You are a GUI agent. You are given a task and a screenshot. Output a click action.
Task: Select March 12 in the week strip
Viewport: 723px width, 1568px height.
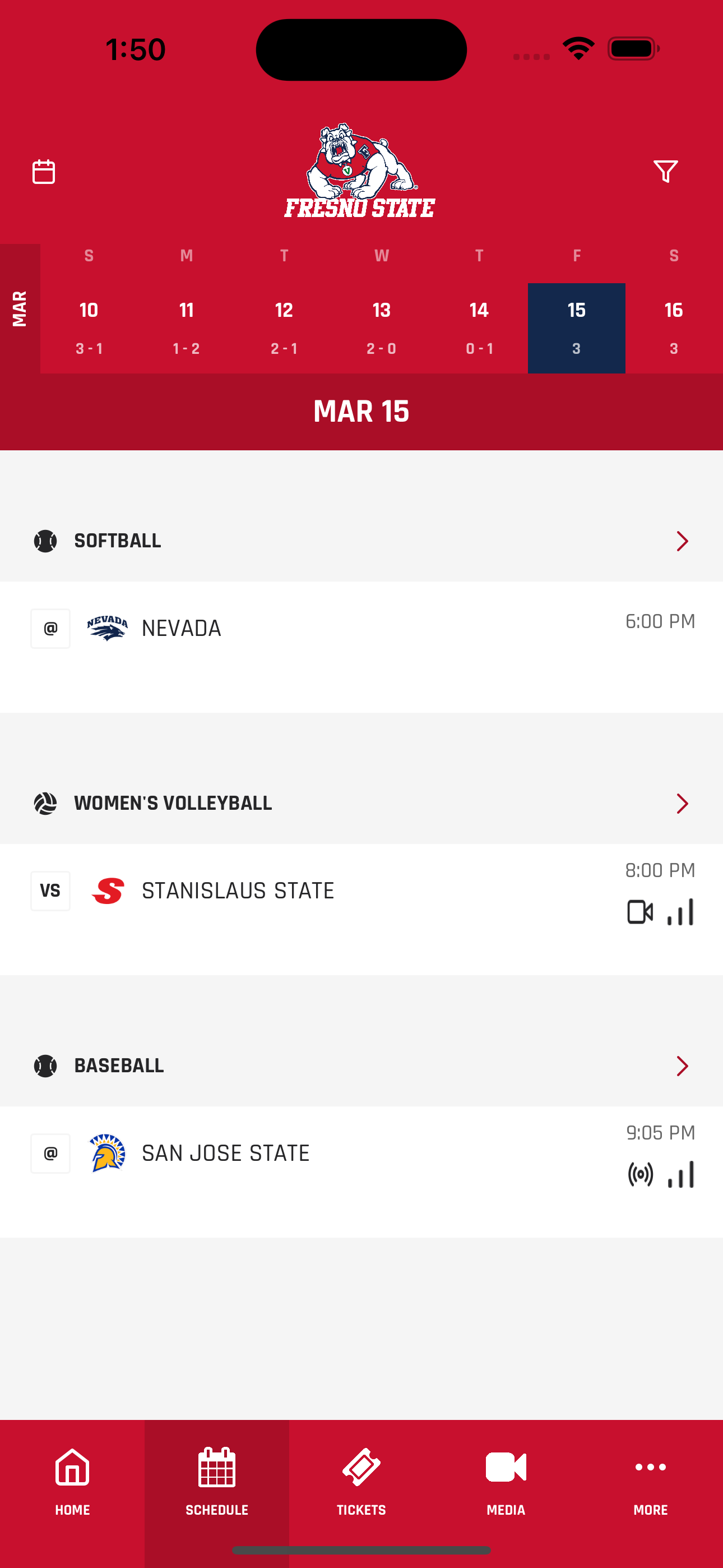click(x=284, y=328)
